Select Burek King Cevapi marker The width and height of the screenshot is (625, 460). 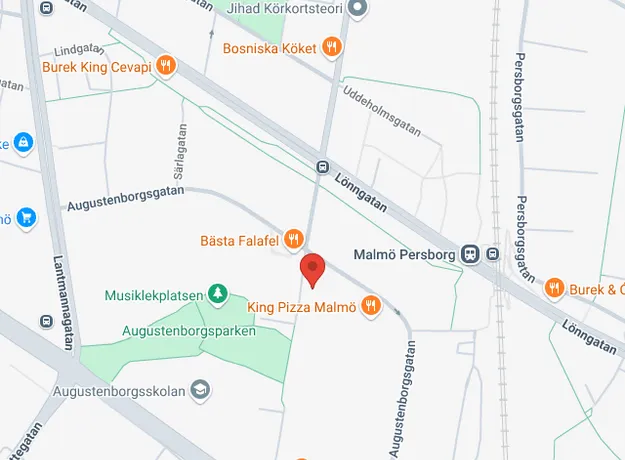[167, 67]
